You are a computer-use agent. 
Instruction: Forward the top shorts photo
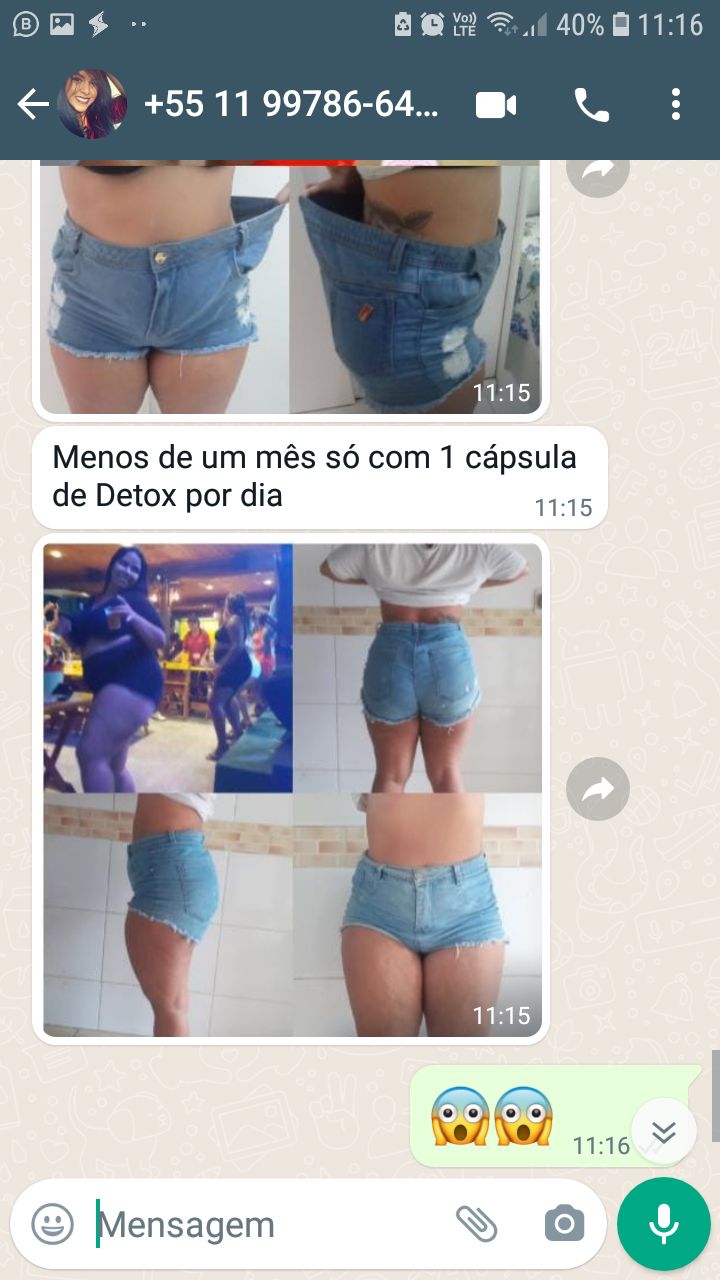click(597, 173)
